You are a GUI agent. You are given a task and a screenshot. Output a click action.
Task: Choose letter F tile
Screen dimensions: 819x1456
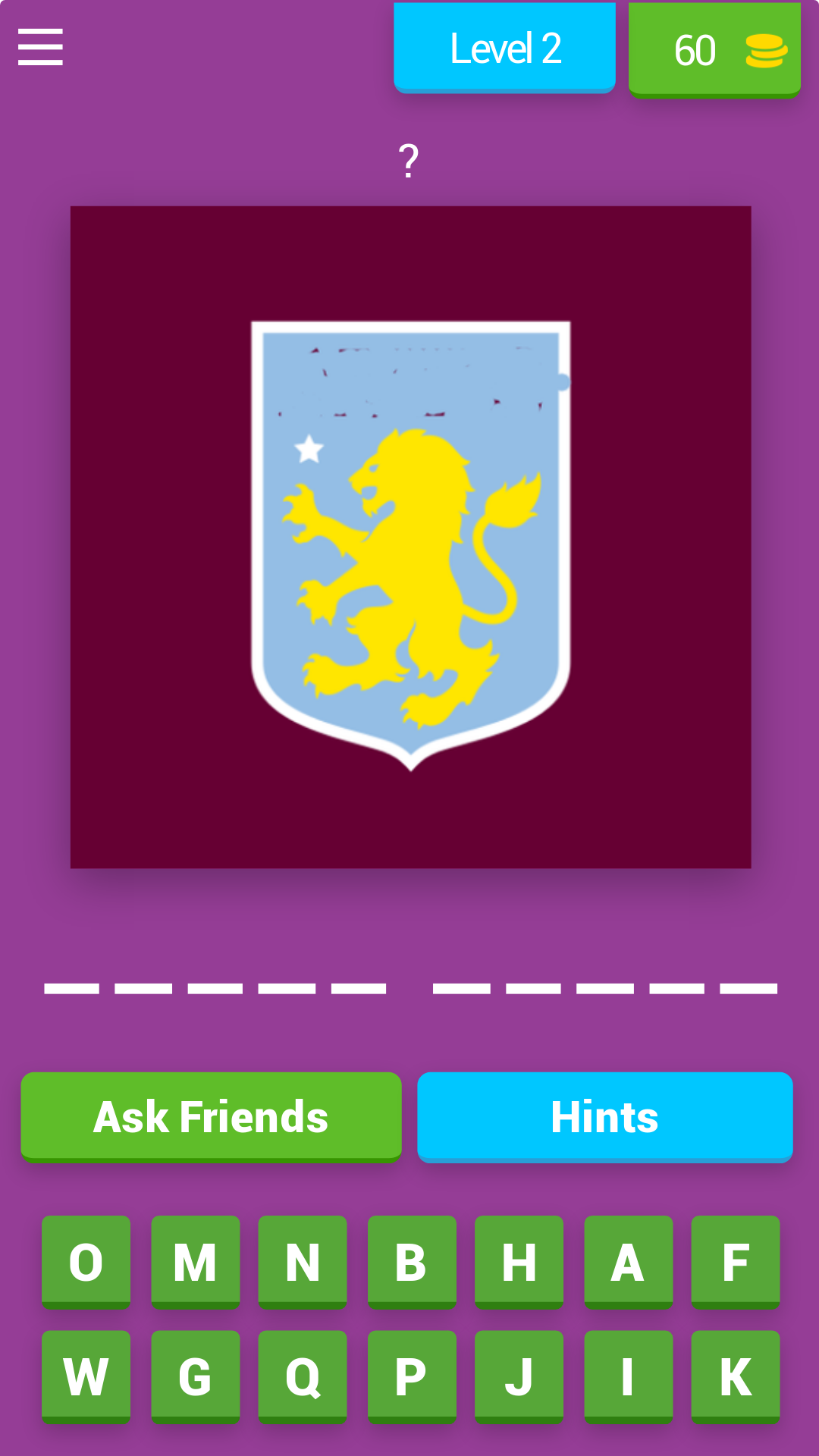point(736,1263)
